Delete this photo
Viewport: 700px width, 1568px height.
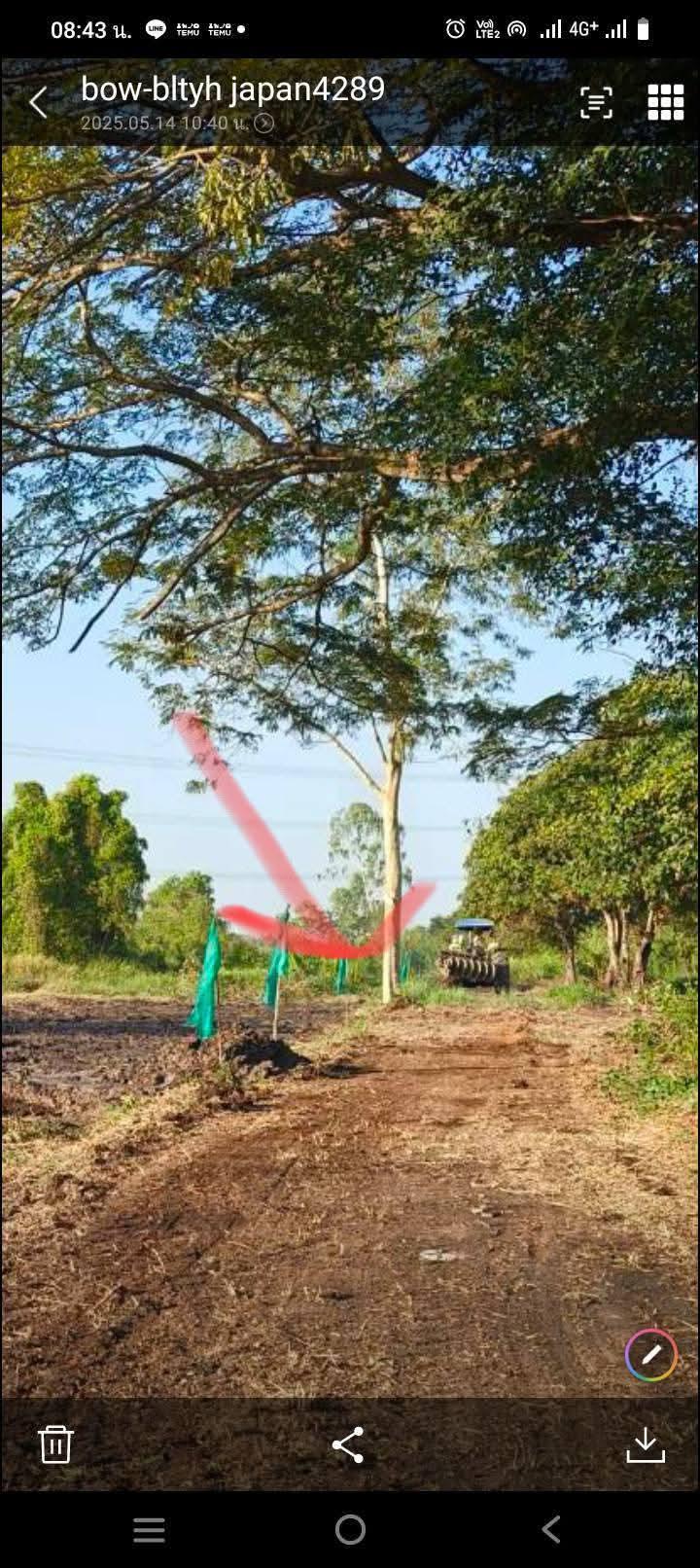[x=55, y=1444]
